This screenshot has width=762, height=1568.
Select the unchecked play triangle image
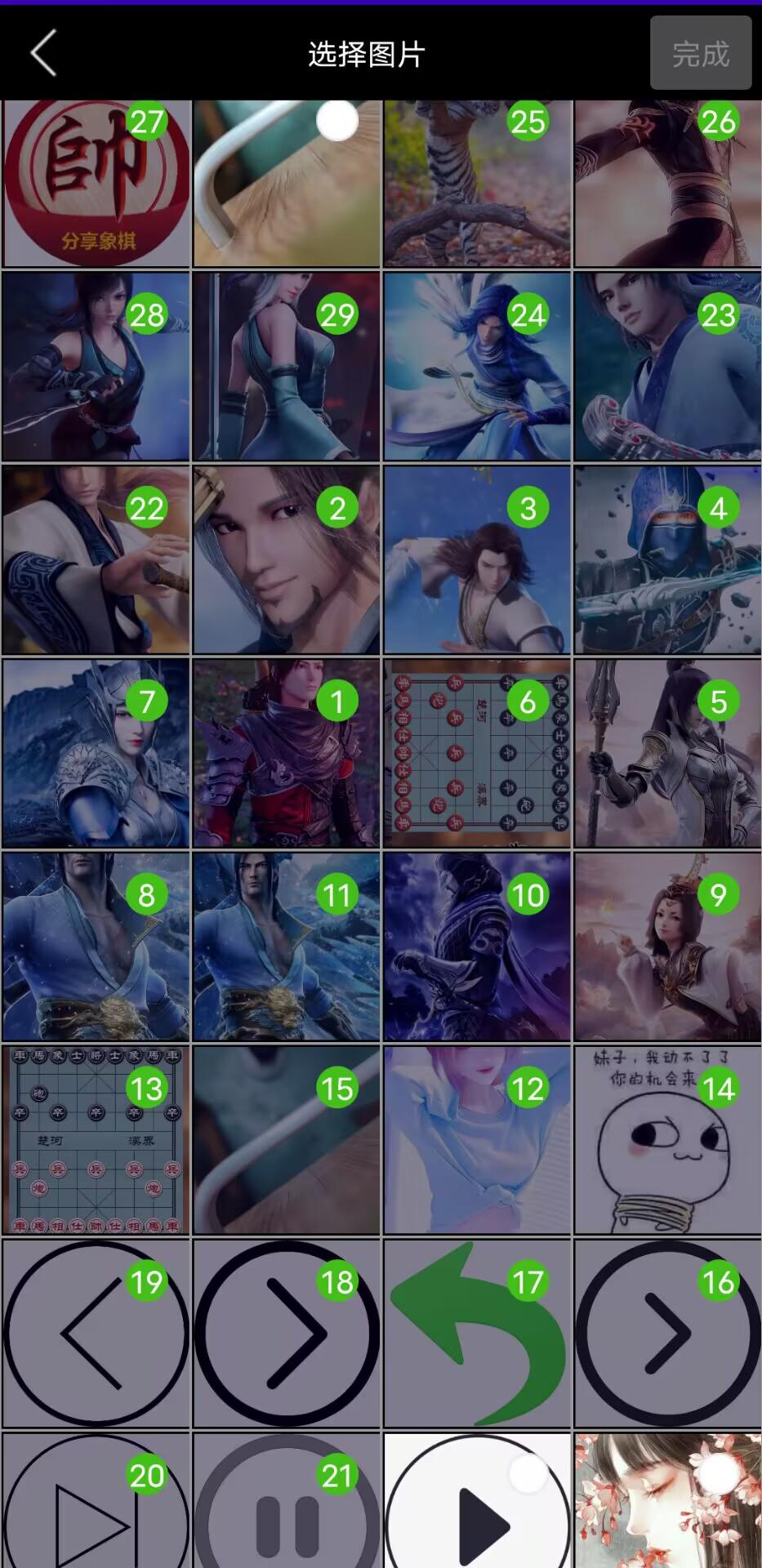[528, 1475]
